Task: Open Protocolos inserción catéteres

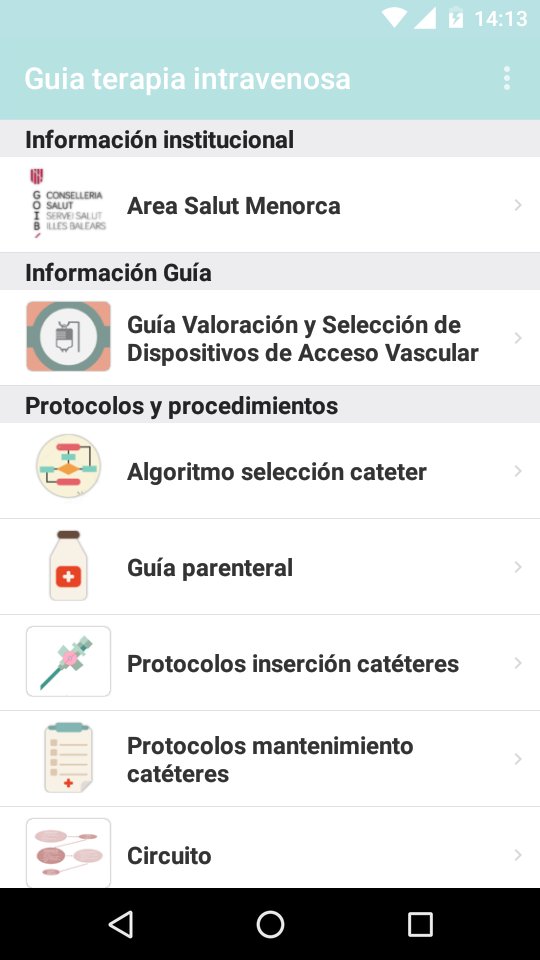Action: (x=270, y=663)
